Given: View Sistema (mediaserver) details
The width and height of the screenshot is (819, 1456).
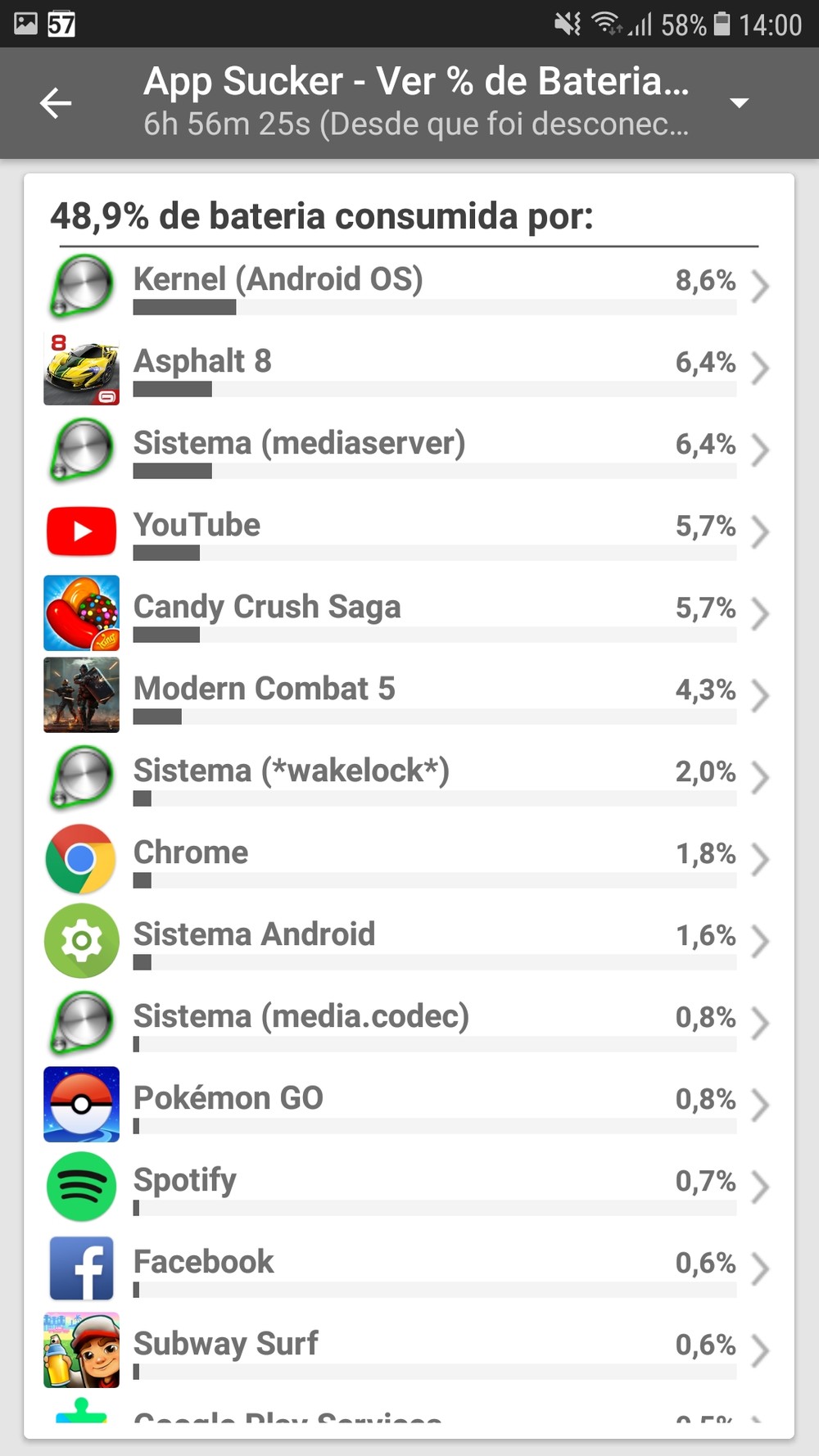Looking at the screenshot, I should (408, 450).
